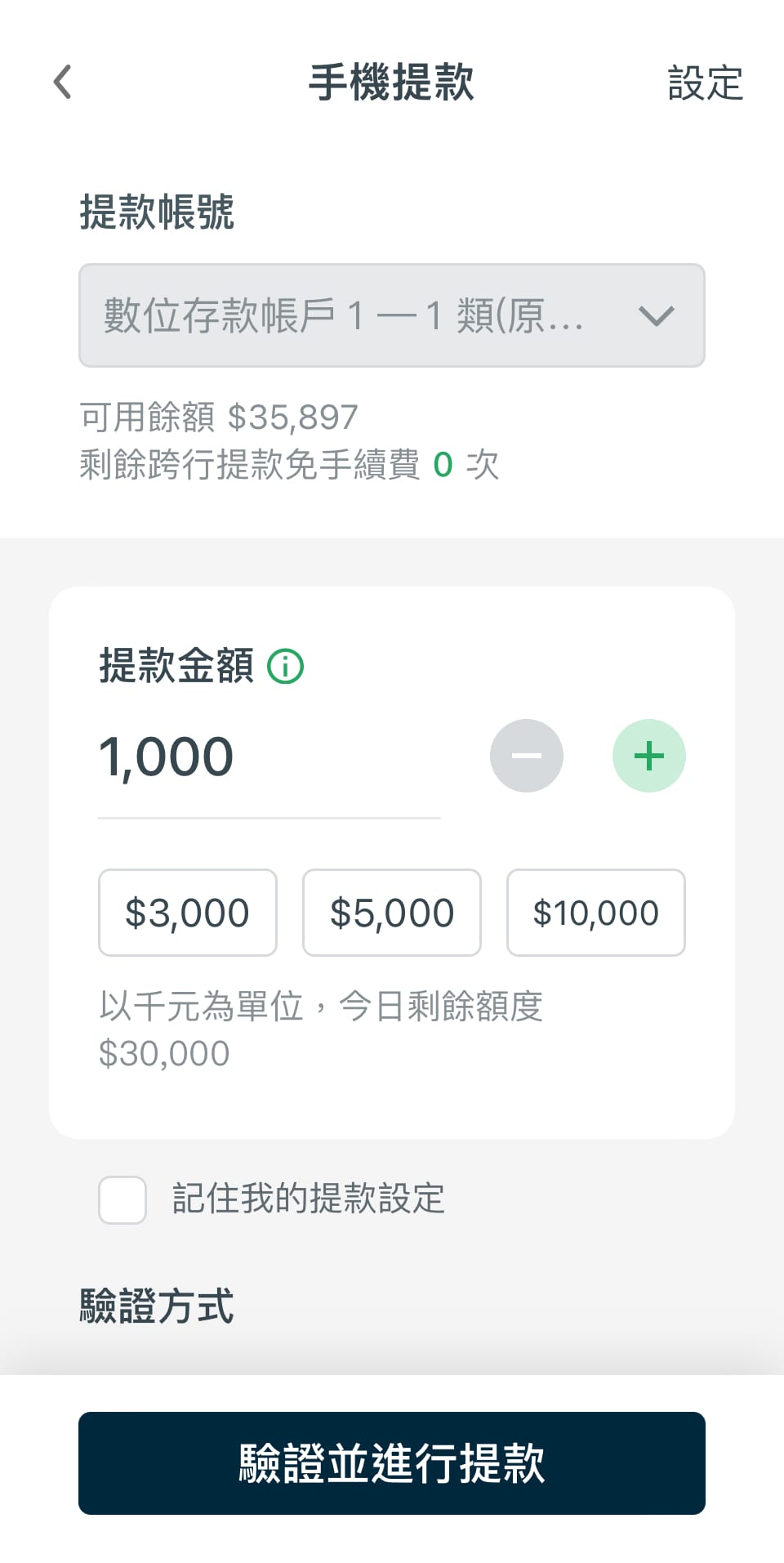
Task: Expand the 提款帳號 account selector
Action: point(391,315)
